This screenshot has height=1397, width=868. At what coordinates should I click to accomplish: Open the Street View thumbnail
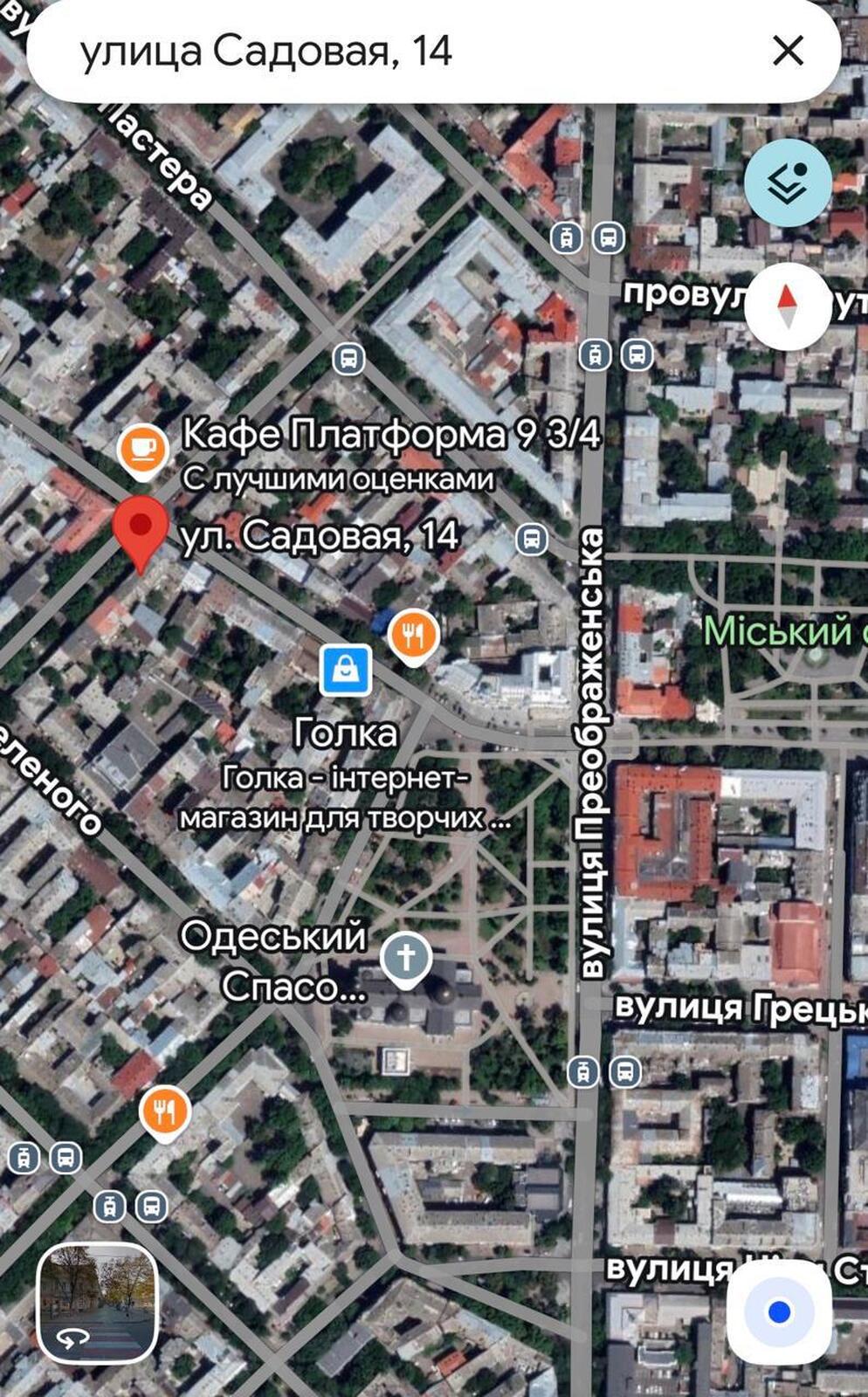tap(98, 1303)
